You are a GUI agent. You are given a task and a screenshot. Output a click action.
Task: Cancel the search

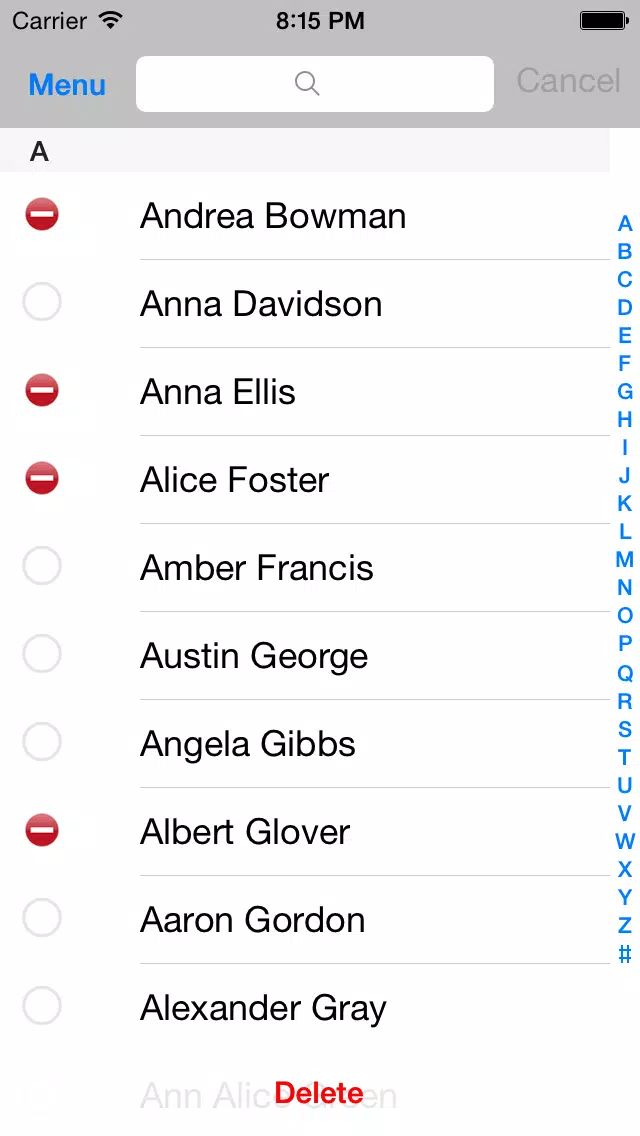(x=568, y=81)
